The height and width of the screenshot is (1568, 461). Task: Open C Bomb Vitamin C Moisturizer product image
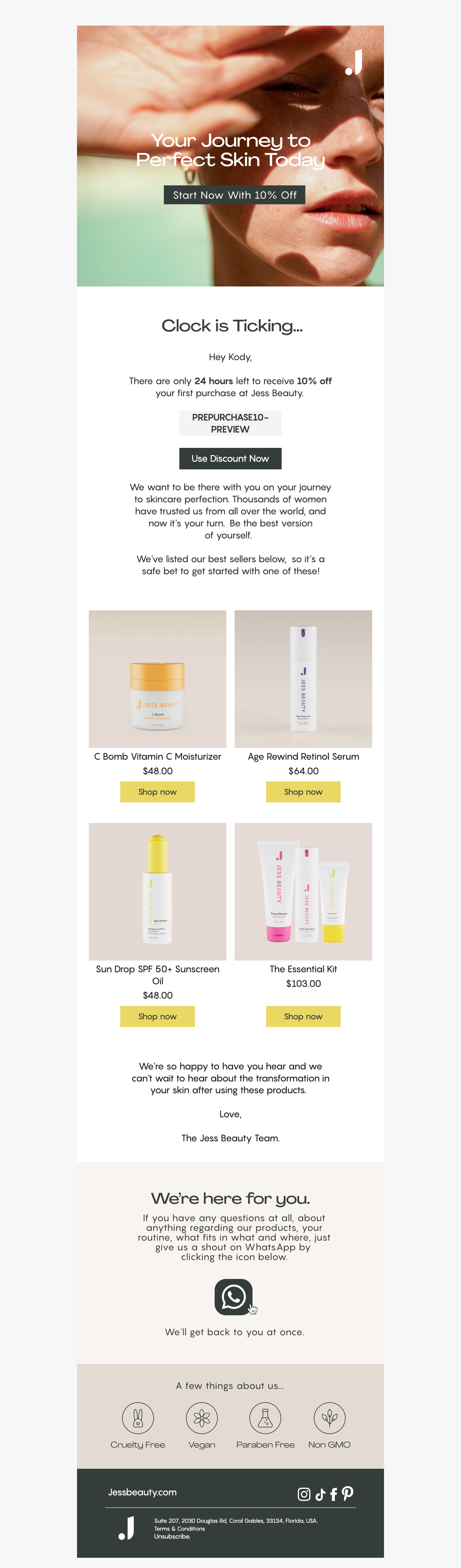pos(157,679)
